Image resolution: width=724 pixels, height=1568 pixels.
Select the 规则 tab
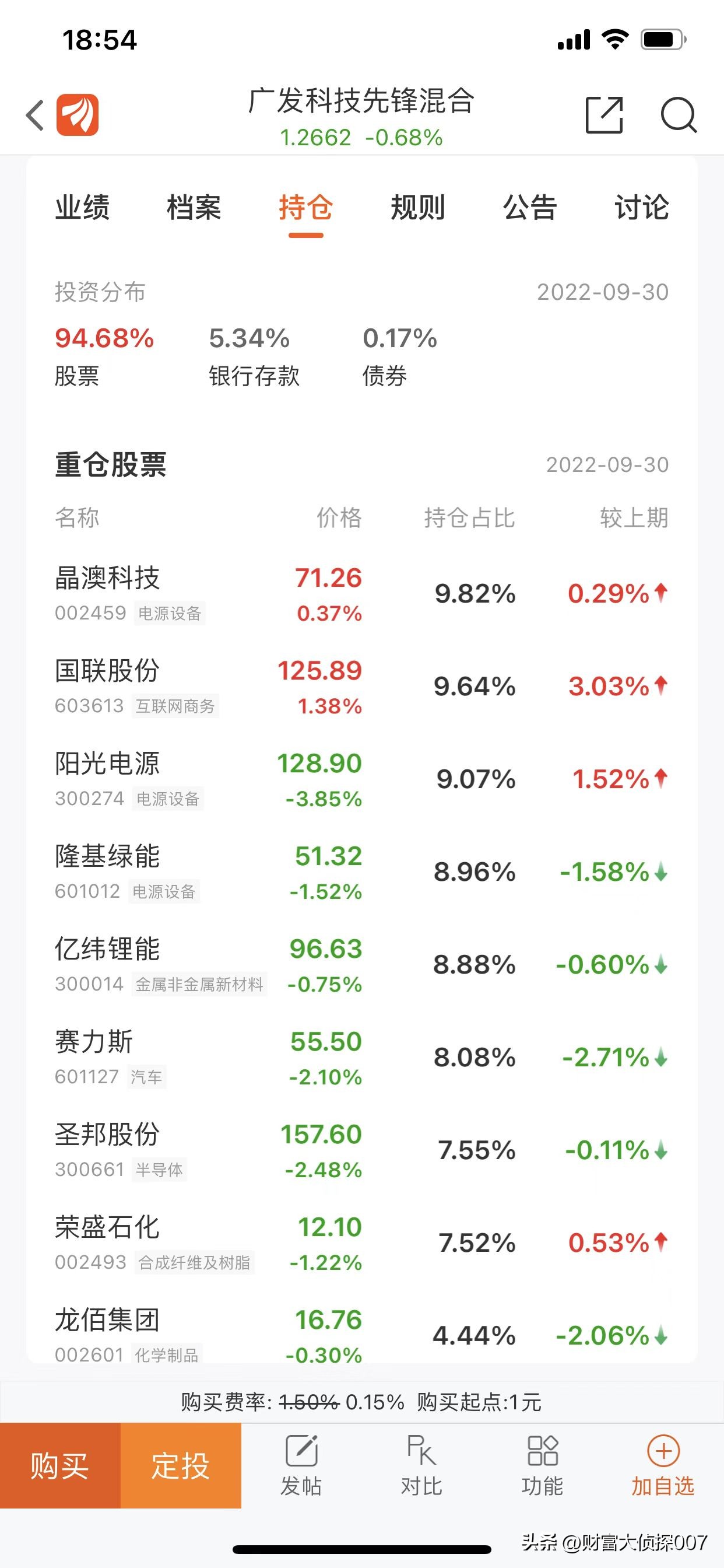click(x=418, y=208)
